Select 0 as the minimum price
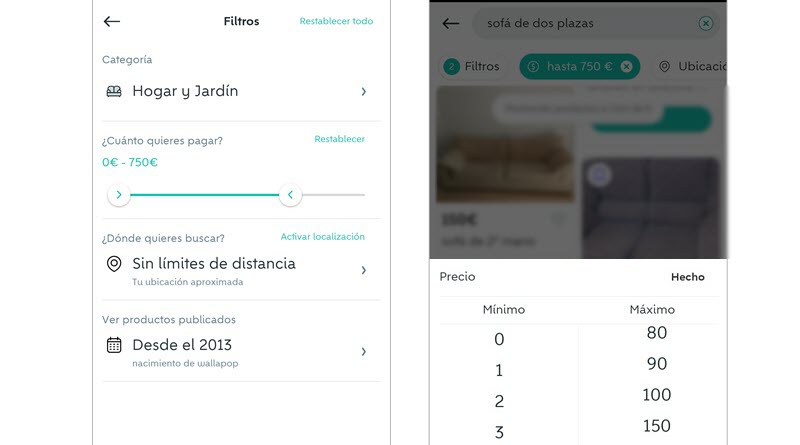This screenshot has height=445, width=800. pos(499,340)
